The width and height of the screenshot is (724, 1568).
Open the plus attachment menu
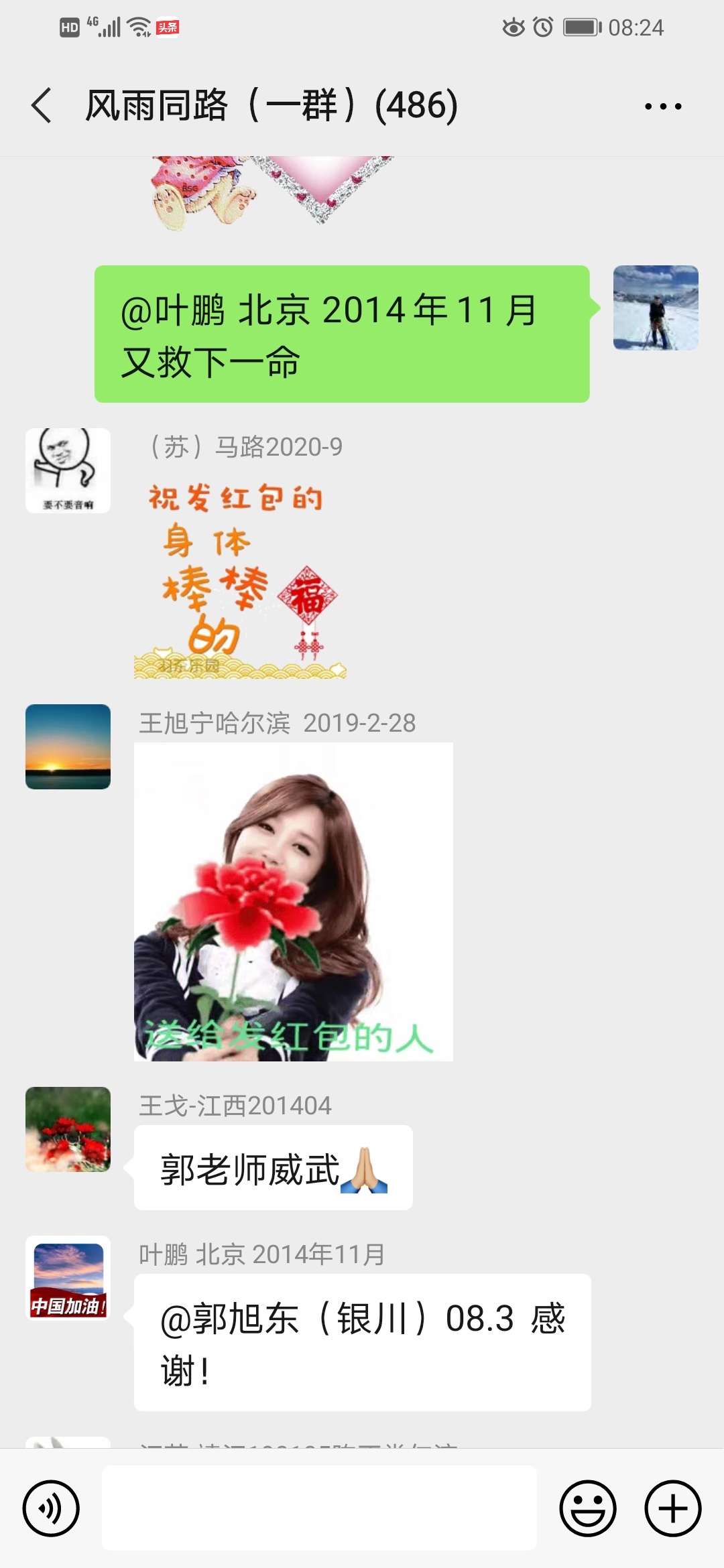tap(672, 1508)
